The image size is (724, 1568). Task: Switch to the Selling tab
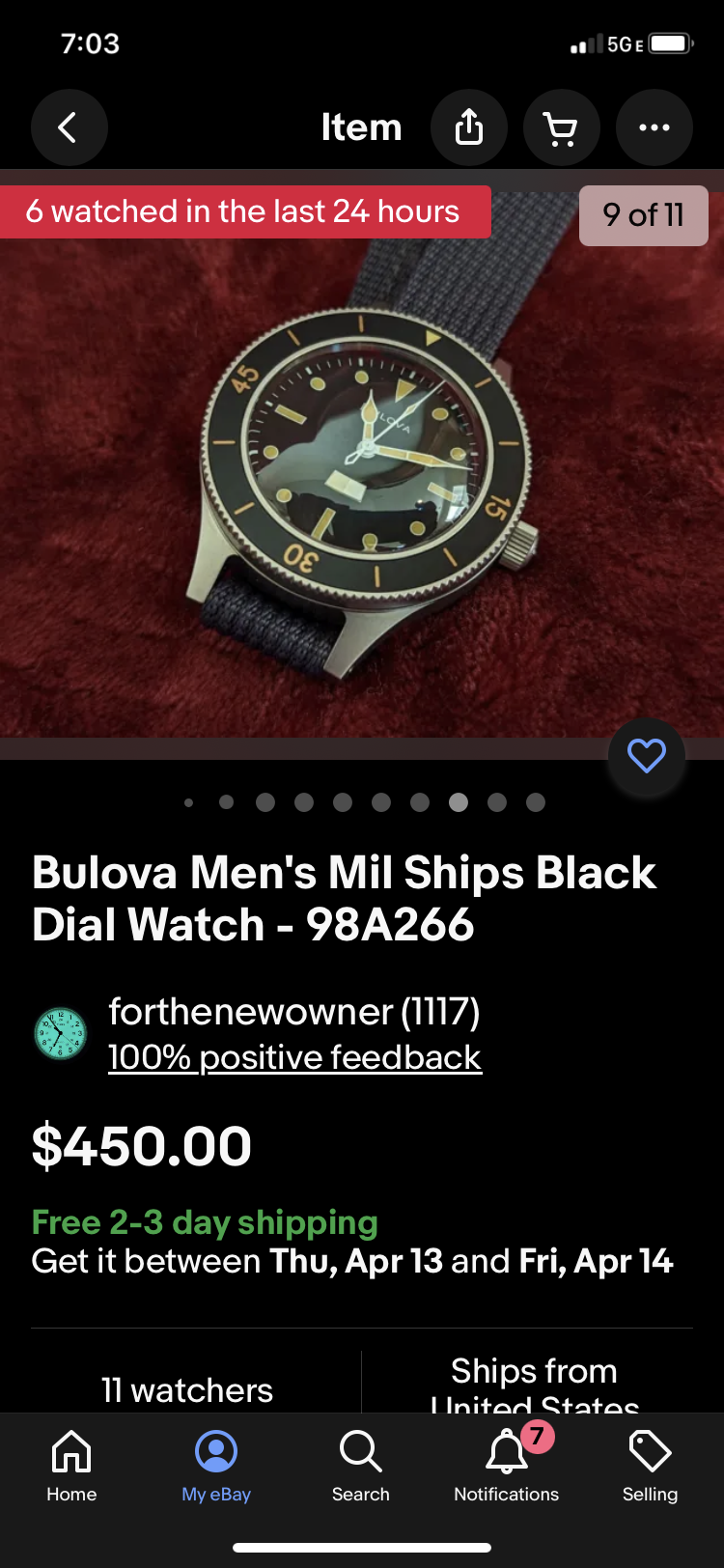650,1466
